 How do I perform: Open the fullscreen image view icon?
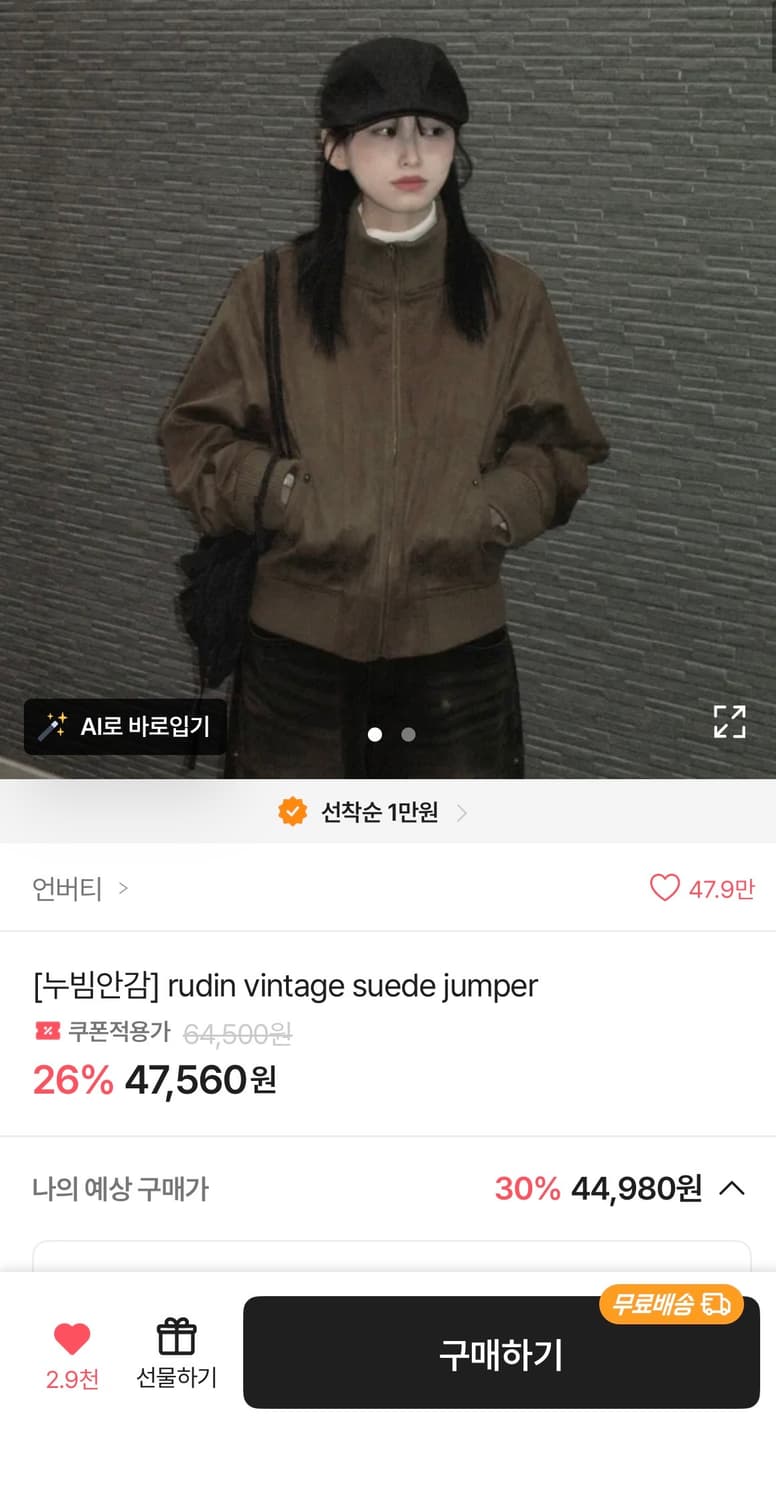[729, 721]
